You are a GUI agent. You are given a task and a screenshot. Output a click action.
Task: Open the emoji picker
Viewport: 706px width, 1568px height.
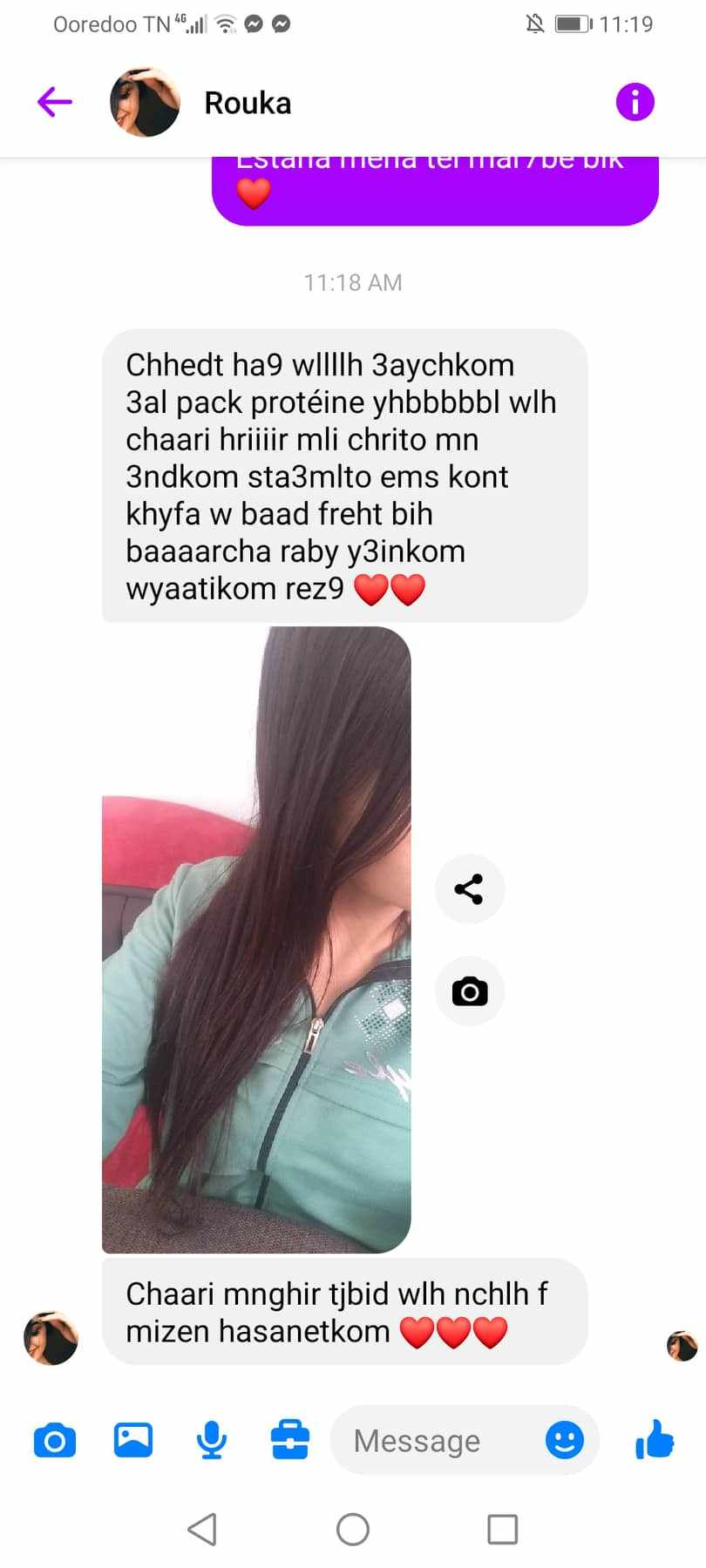pyautogui.click(x=565, y=1440)
